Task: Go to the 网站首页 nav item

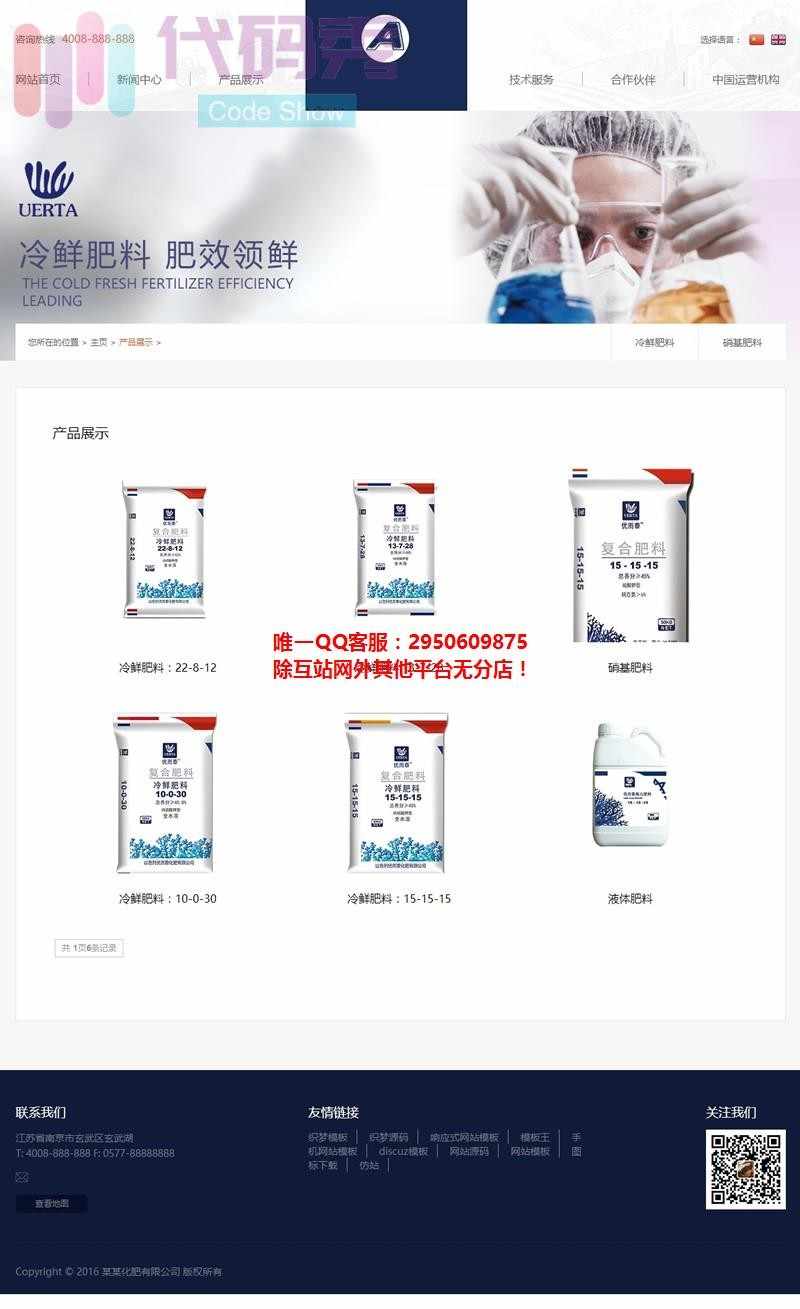Action: pos(38,79)
